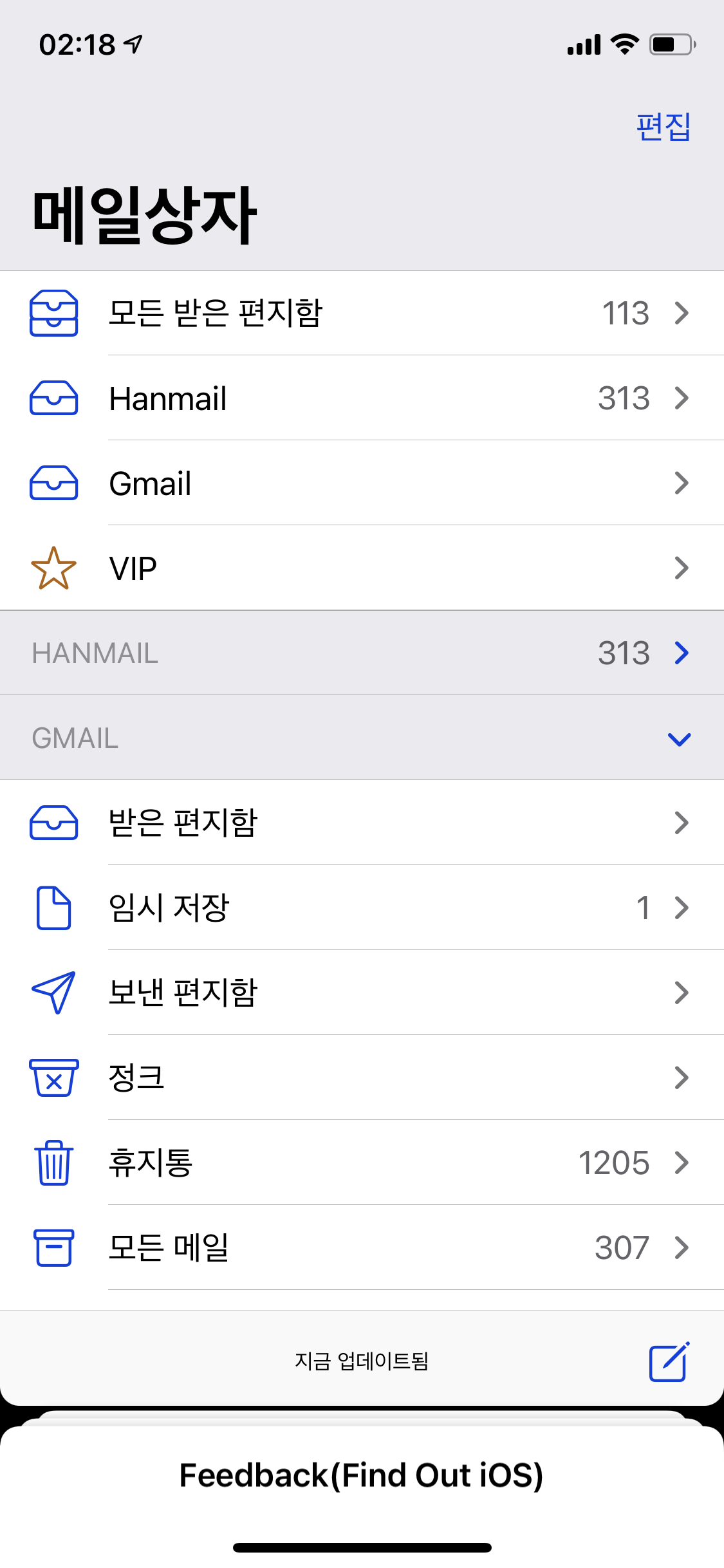Open the VIP mailbox
Screen dimensions: 724x1568
tap(362, 568)
